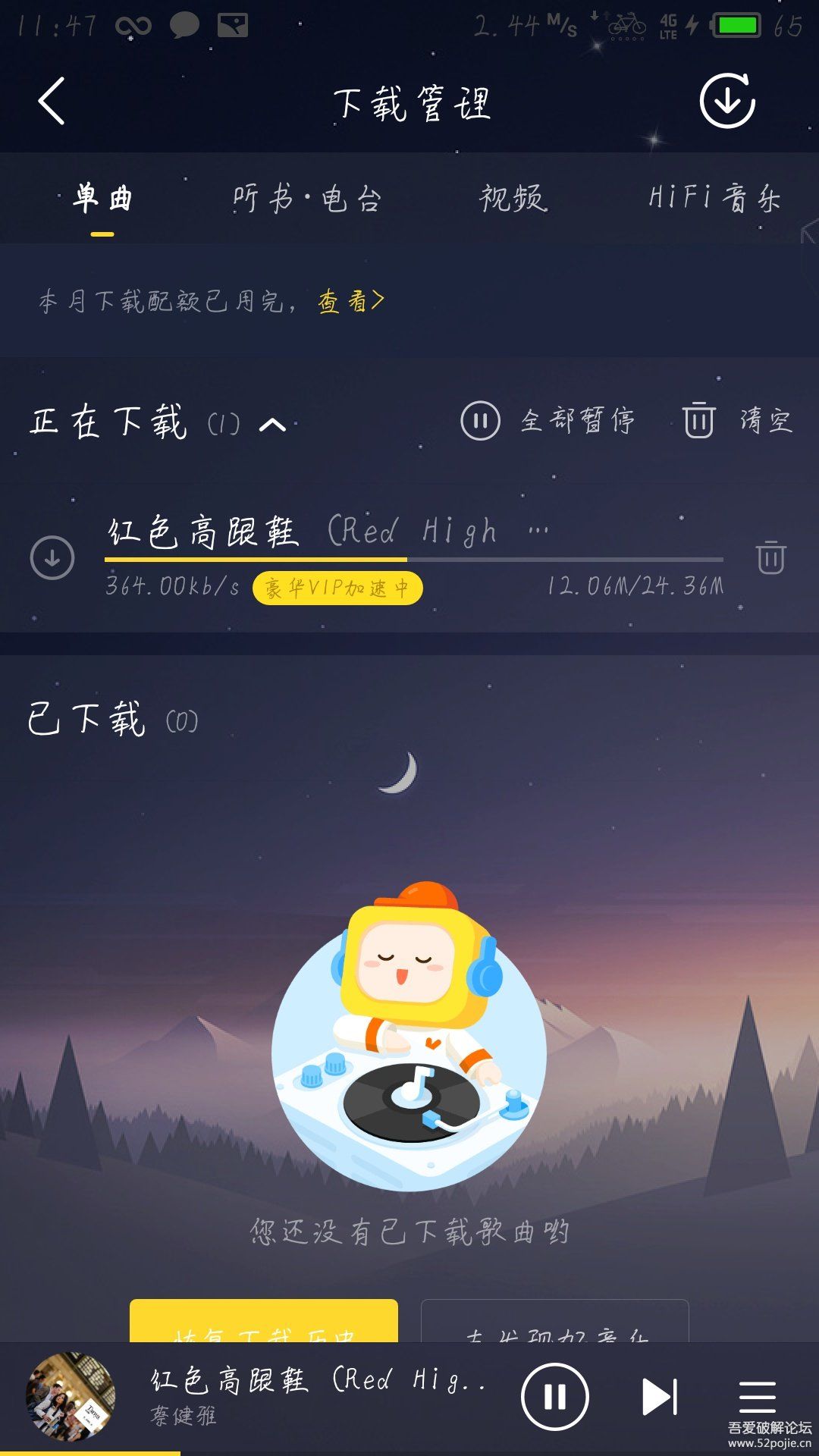Screen dimensions: 819x1456
Task: Open the 查看 link for download quota
Action: tap(350, 302)
